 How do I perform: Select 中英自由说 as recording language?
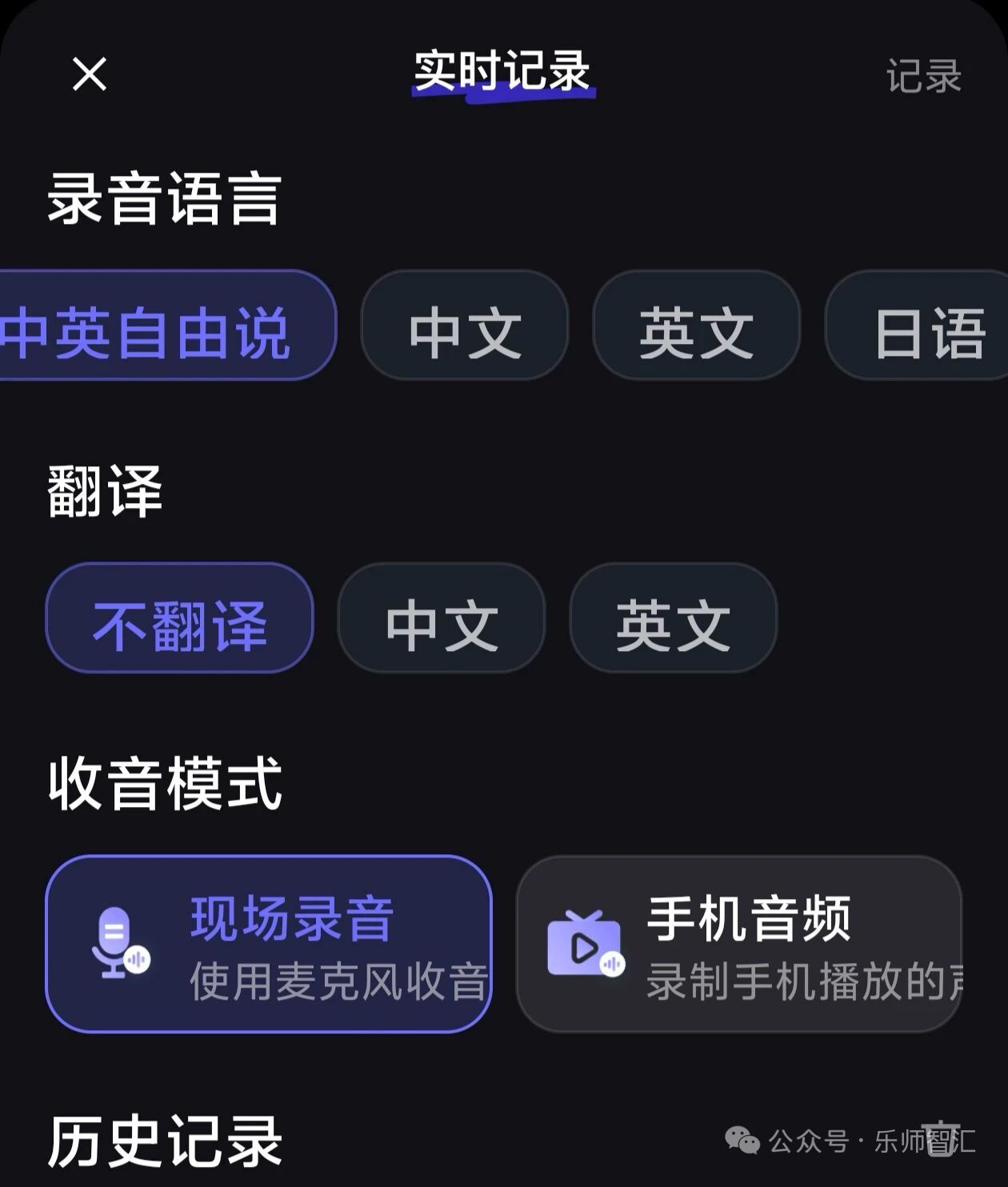pos(160,326)
